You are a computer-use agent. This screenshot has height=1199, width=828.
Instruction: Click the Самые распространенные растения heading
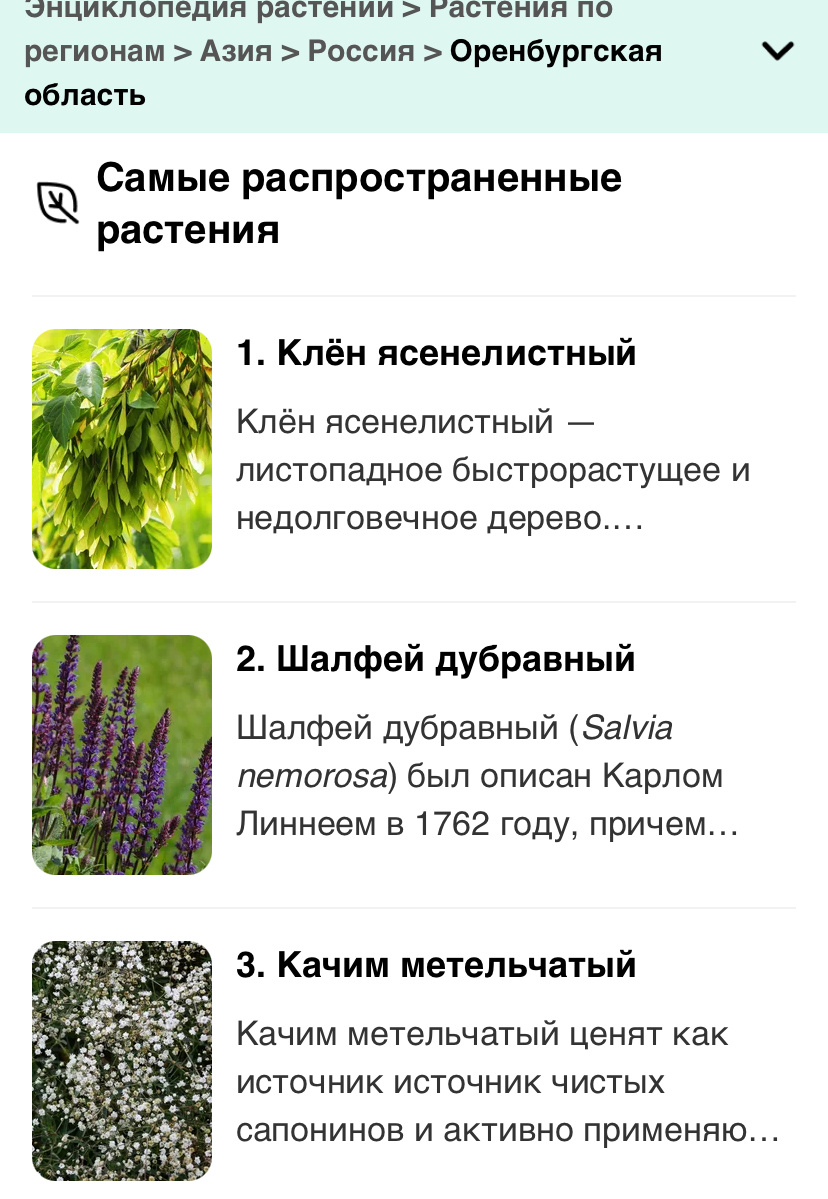[x=358, y=202]
